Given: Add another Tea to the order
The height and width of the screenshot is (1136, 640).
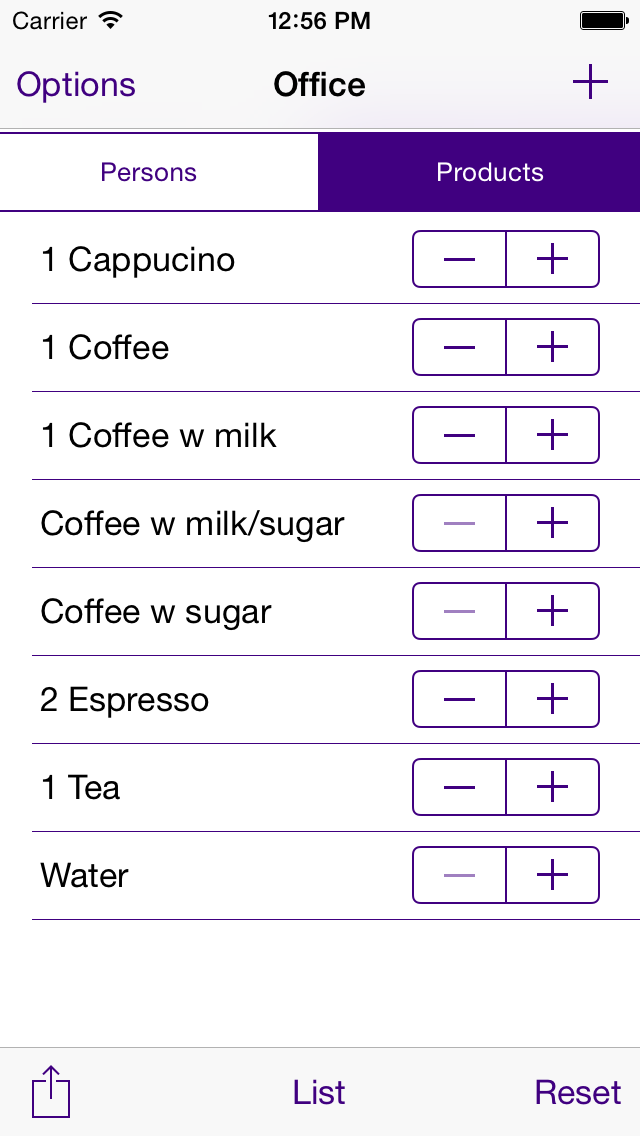Looking at the screenshot, I should (x=552, y=788).
